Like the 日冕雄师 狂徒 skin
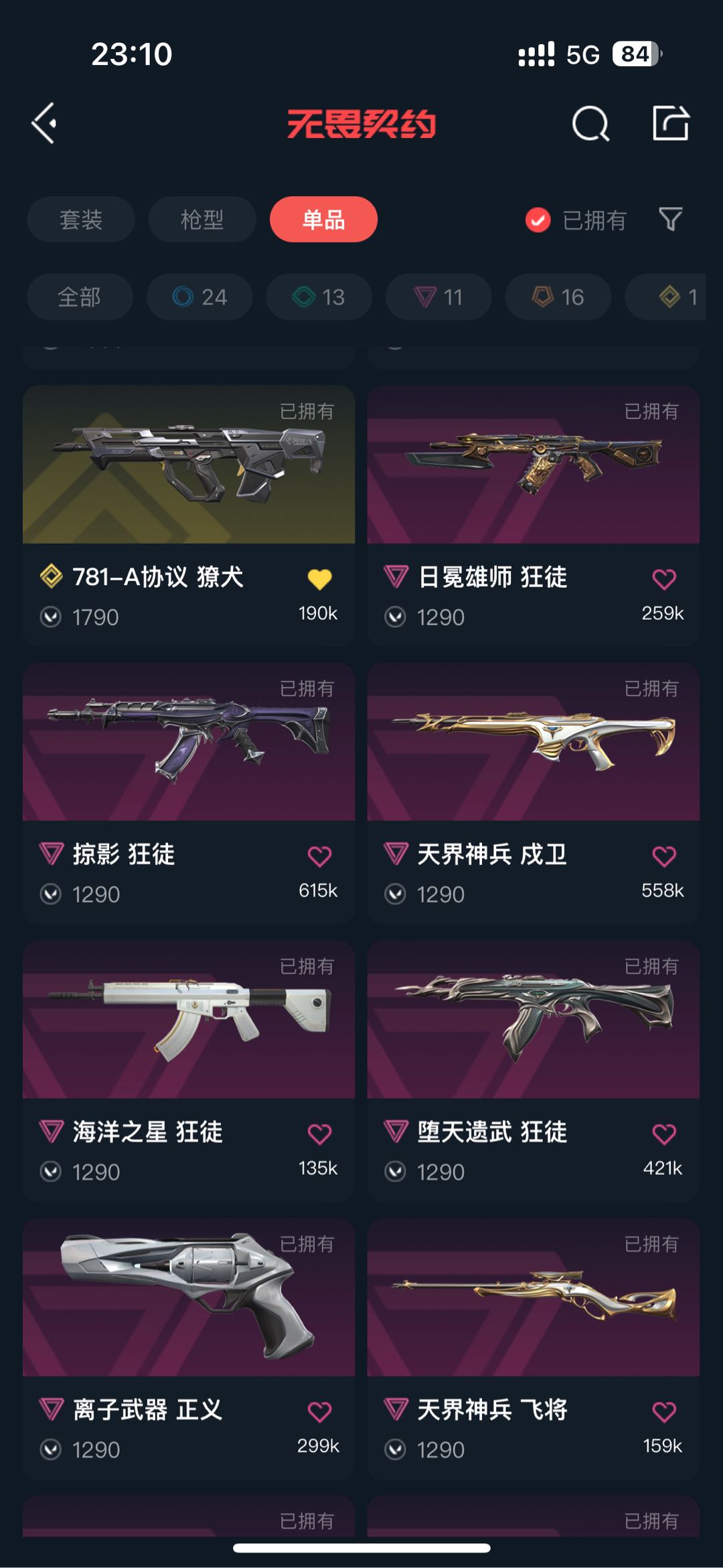 [663, 578]
